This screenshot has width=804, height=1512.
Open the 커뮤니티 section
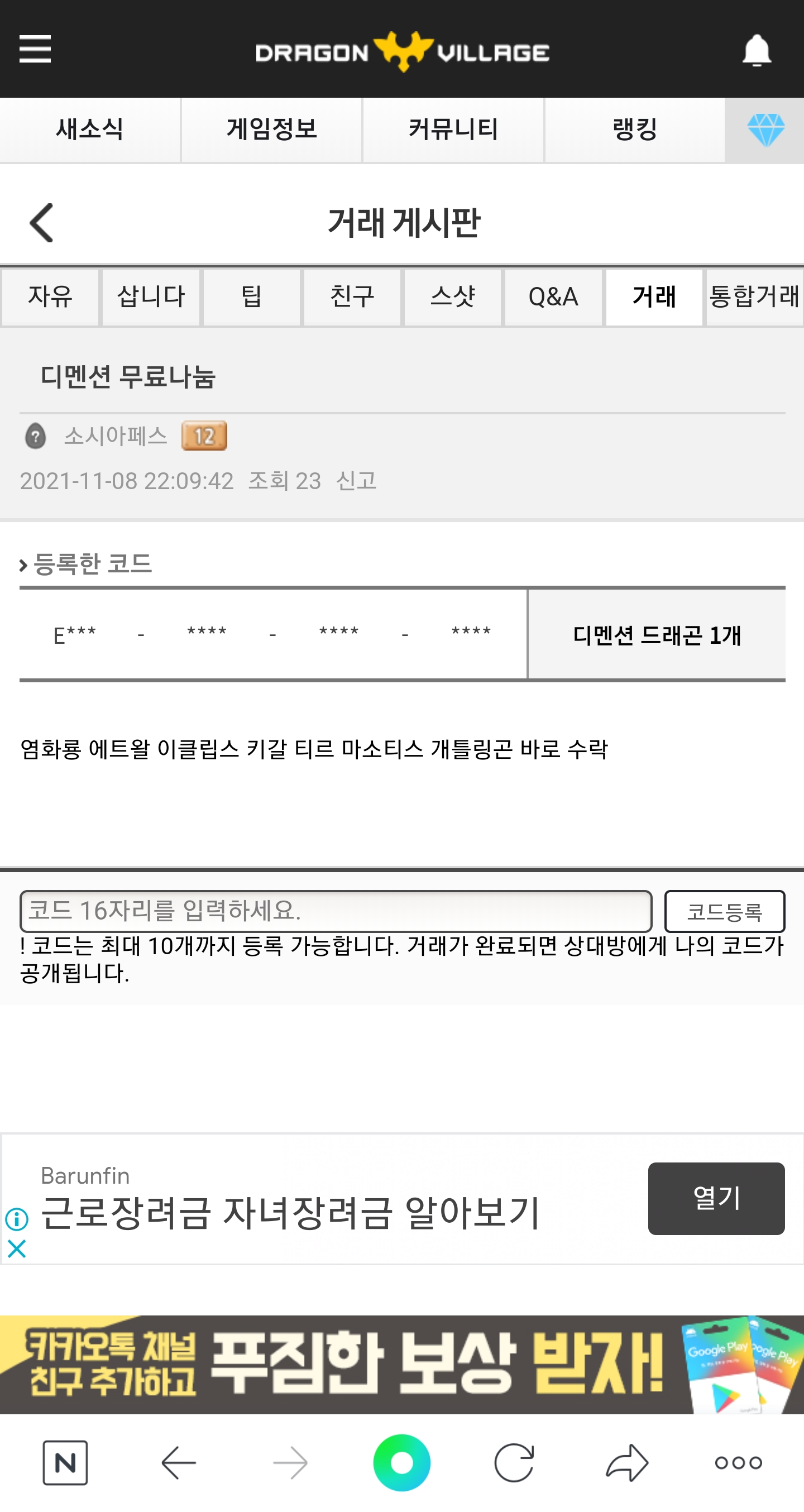tap(453, 130)
